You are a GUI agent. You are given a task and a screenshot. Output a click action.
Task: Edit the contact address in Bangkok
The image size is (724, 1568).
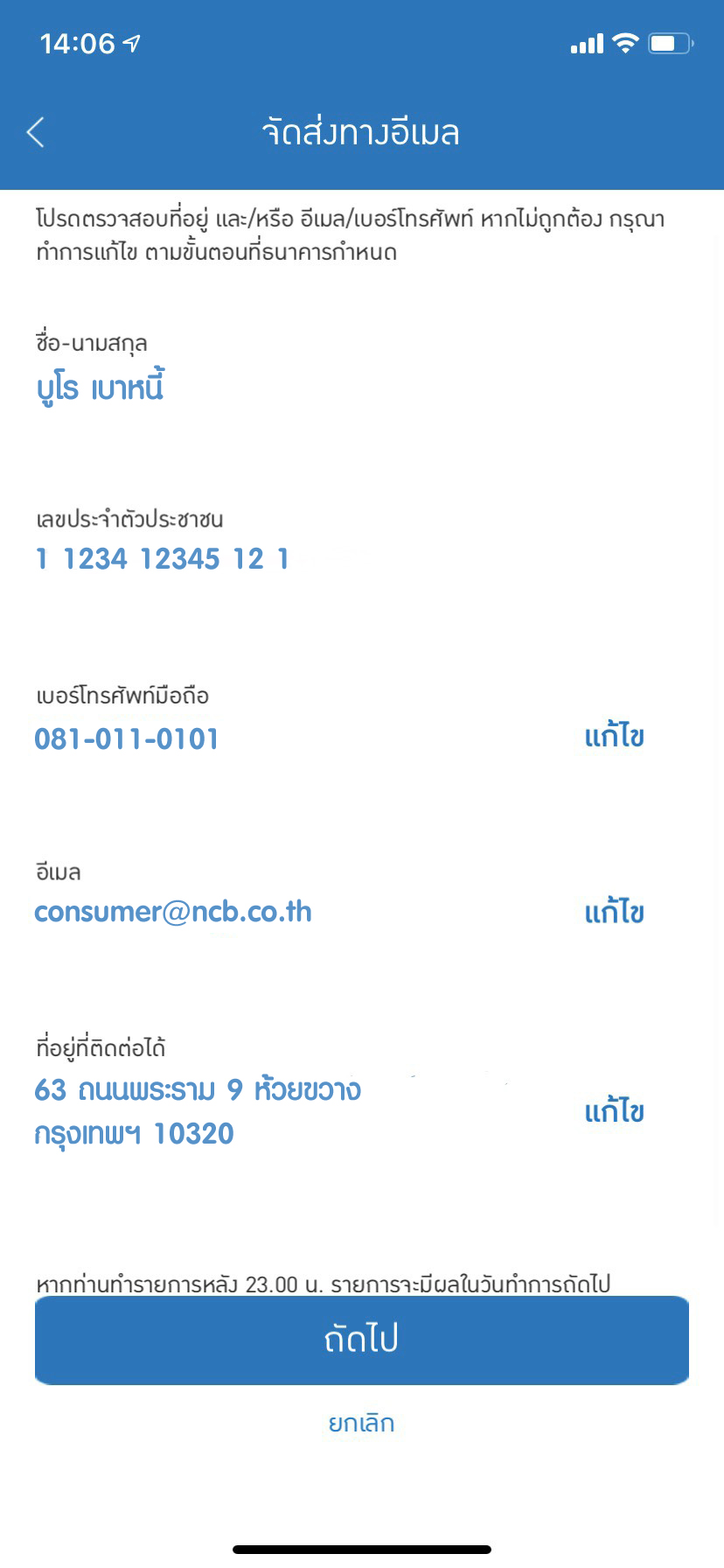coord(614,1111)
